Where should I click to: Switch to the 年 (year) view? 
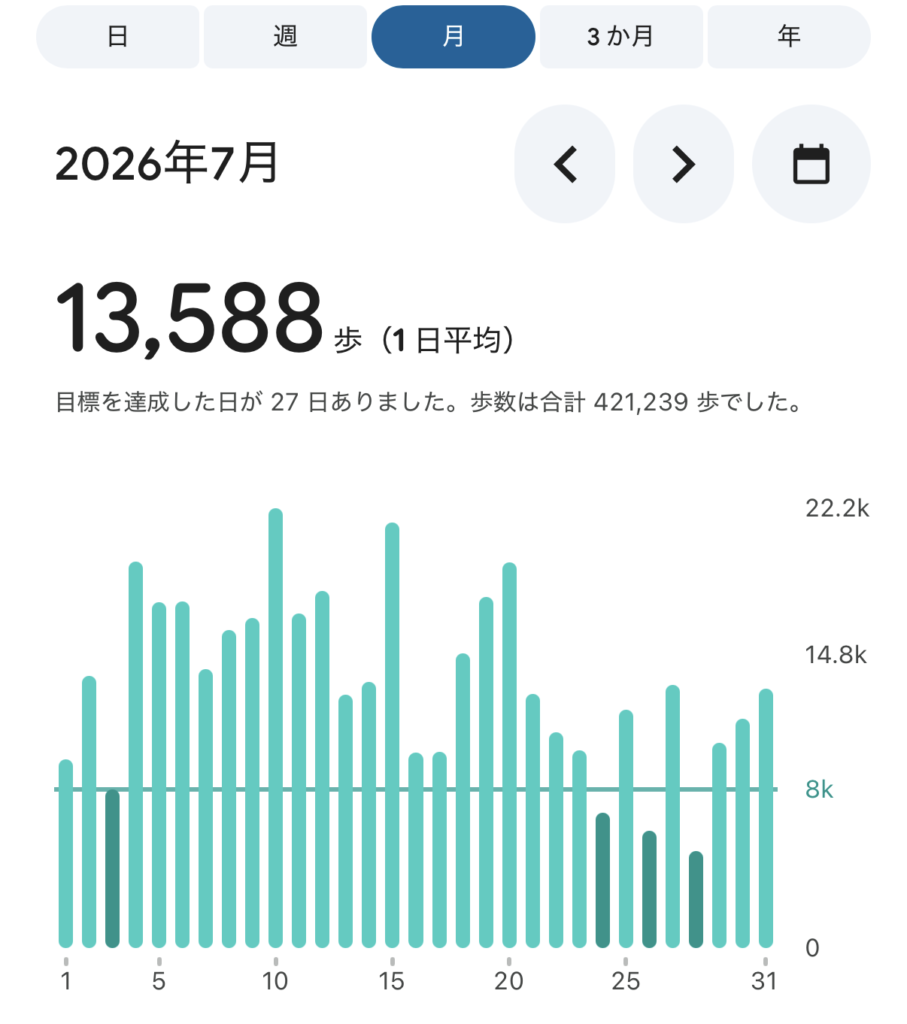(789, 37)
